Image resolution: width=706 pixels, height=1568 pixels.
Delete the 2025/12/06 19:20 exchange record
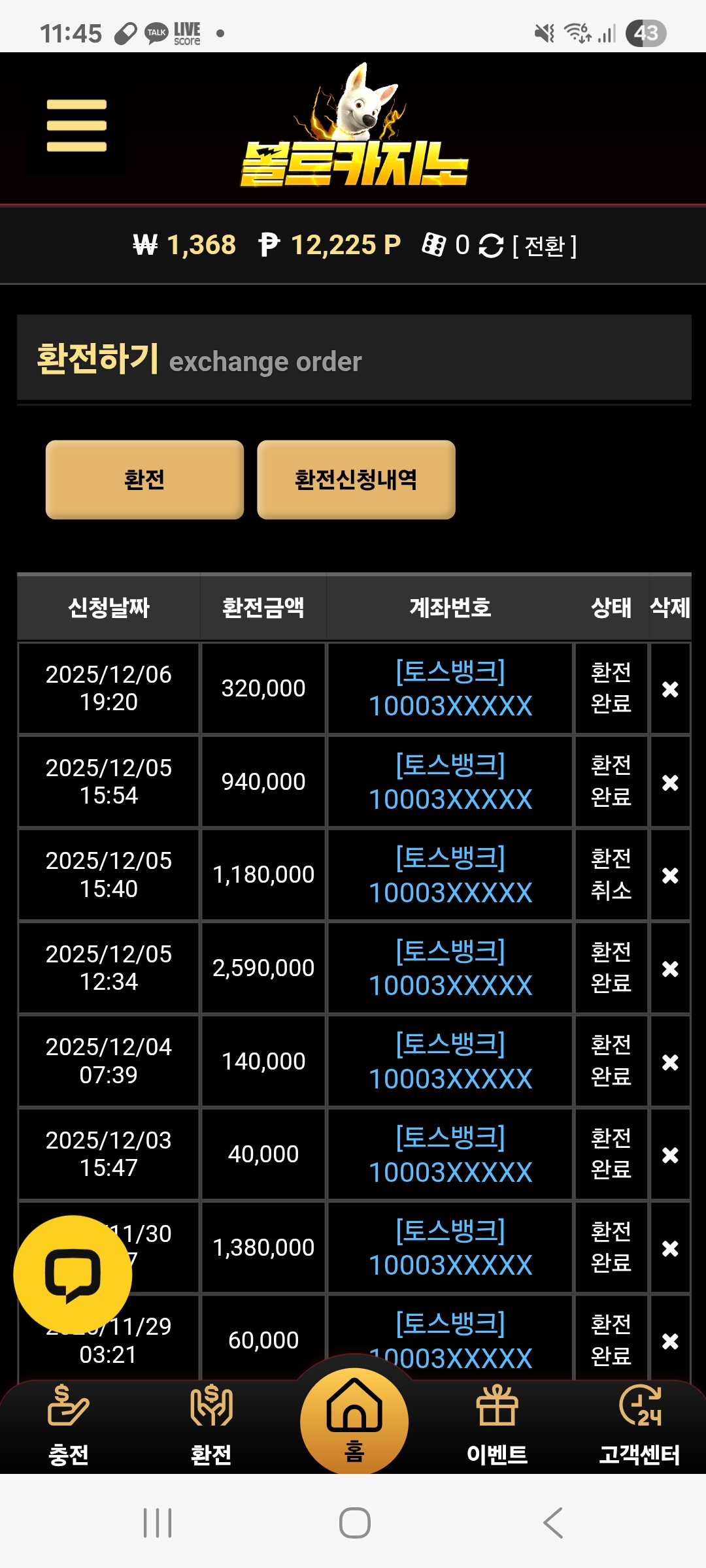coord(670,689)
